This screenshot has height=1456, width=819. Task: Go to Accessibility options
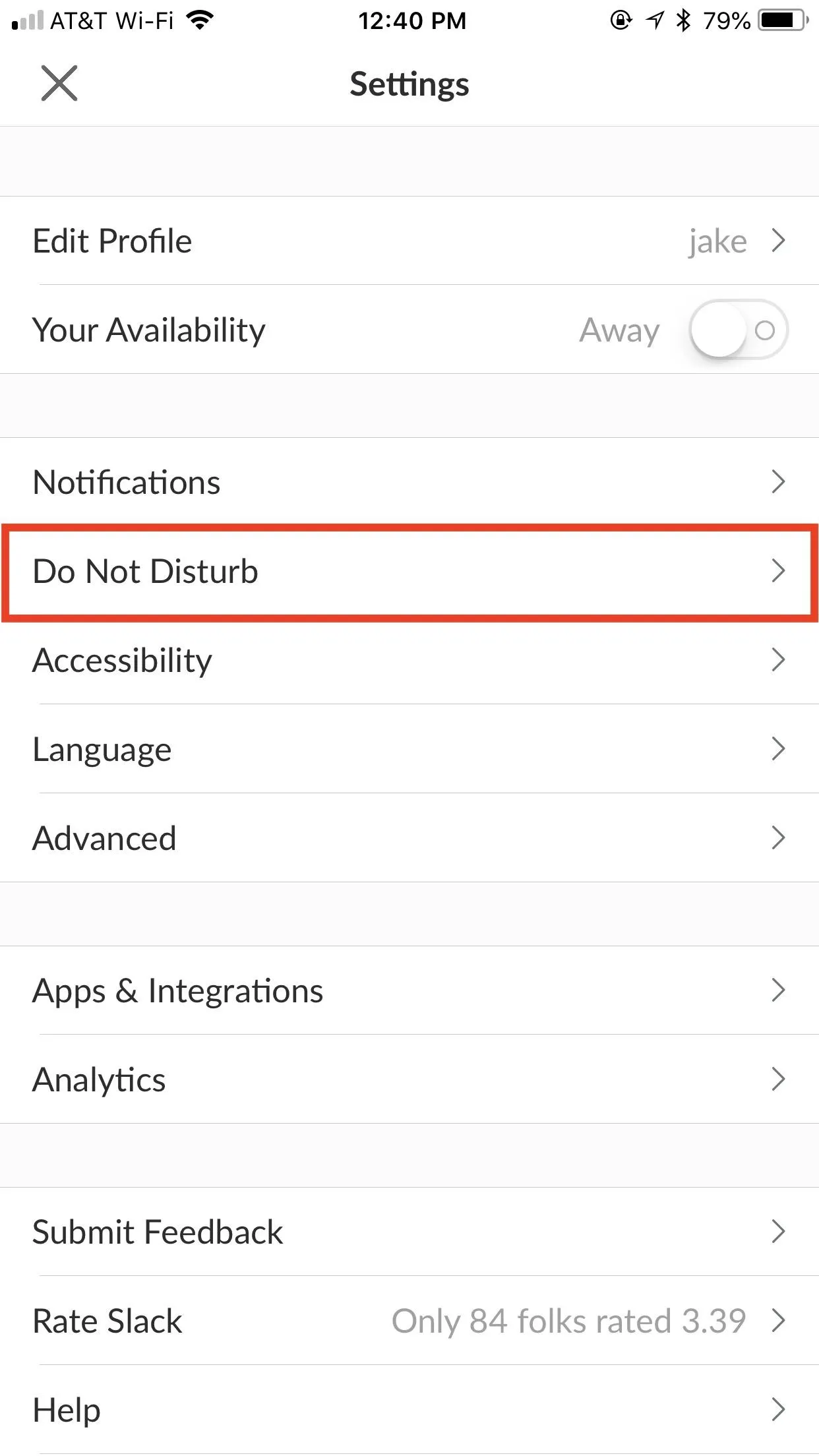pos(409,660)
